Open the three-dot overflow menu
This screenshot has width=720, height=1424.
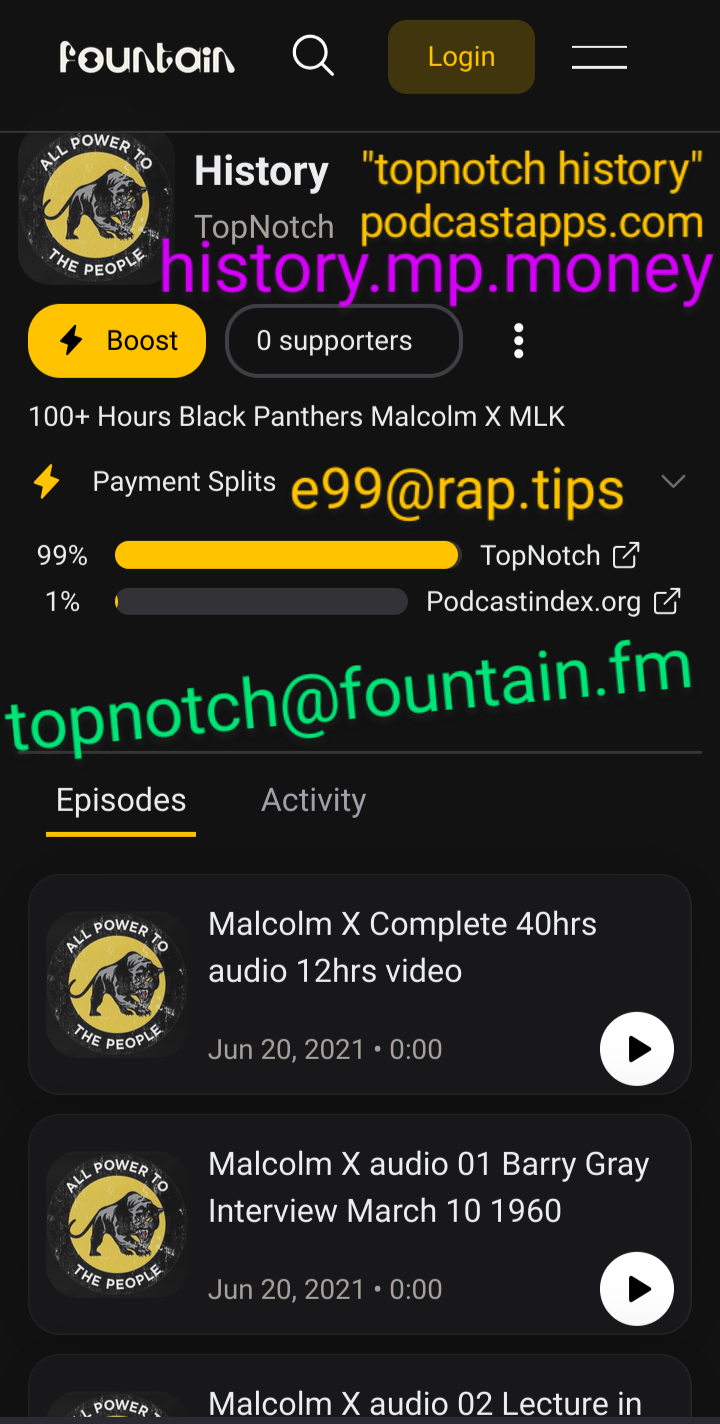518,341
